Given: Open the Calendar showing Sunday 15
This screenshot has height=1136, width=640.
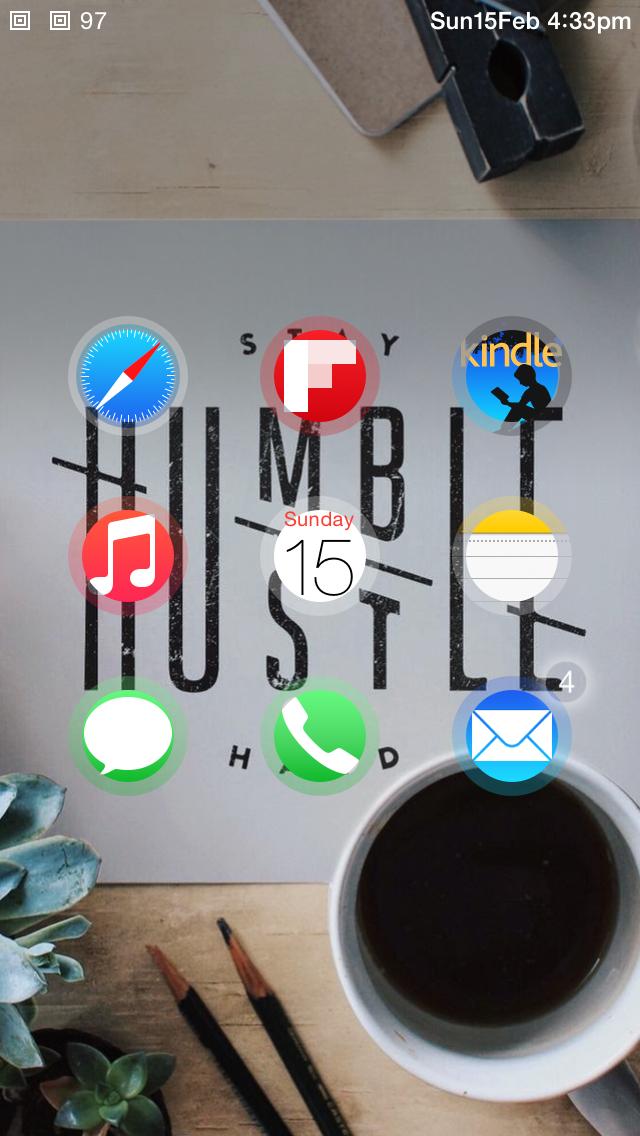Looking at the screenshot, I should point(320,556).
